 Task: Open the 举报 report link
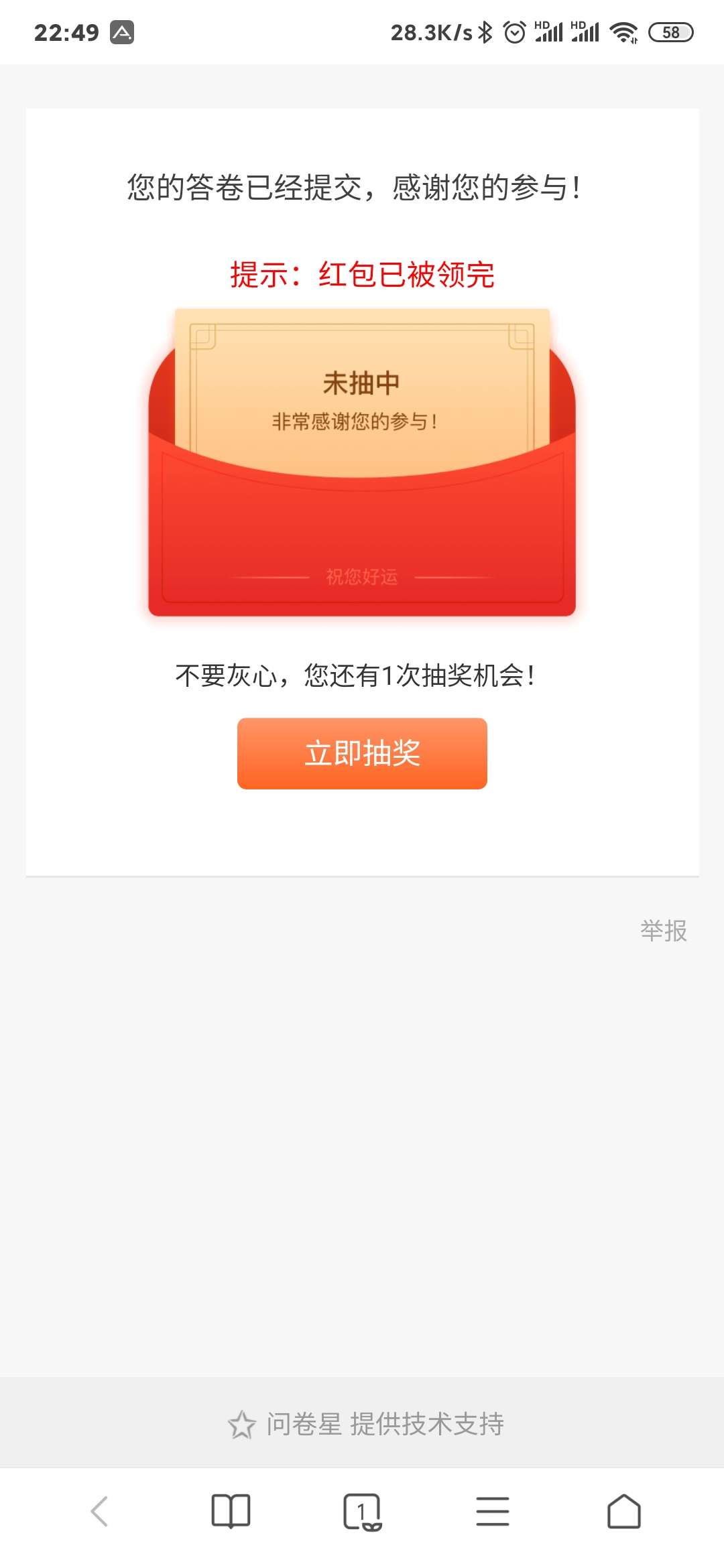click(663, 931)
